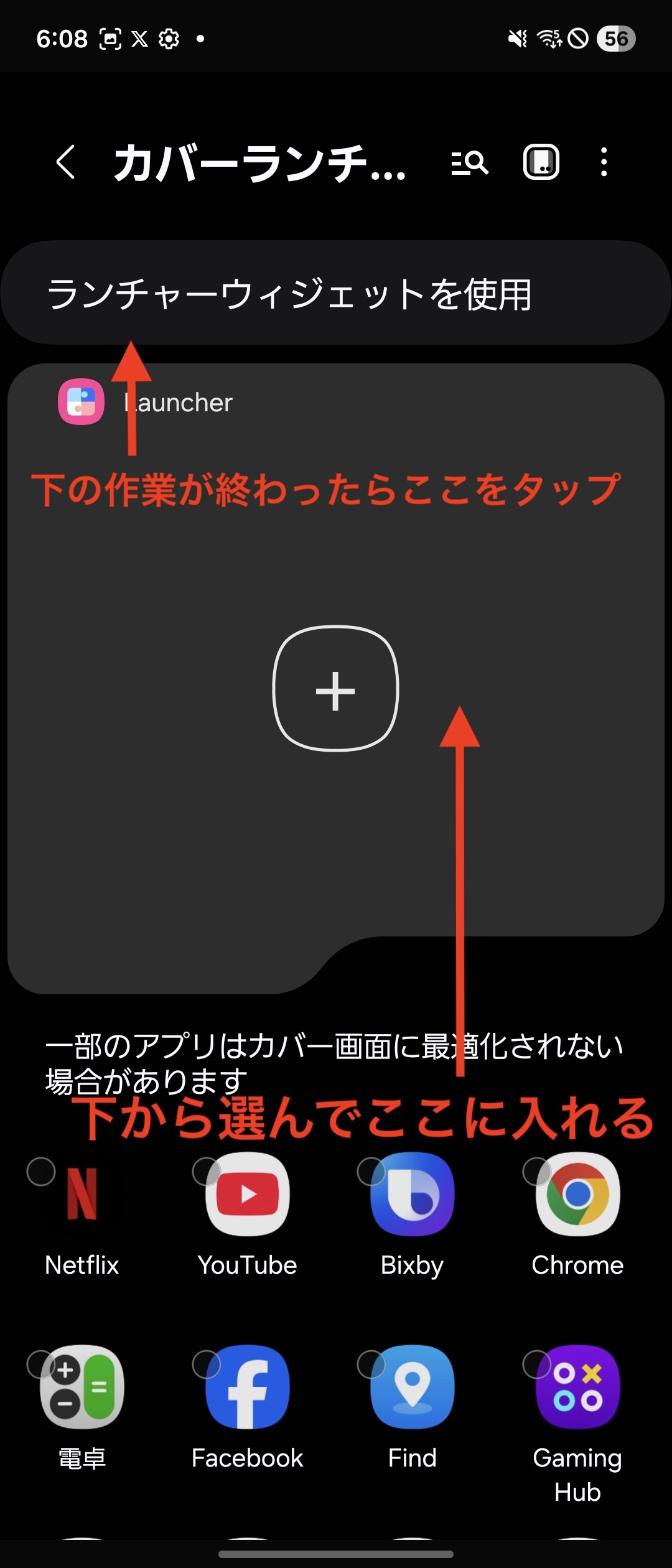Select Find app
The height and width of the screenshot is (1568, 672).
[x=412, y=1388]
